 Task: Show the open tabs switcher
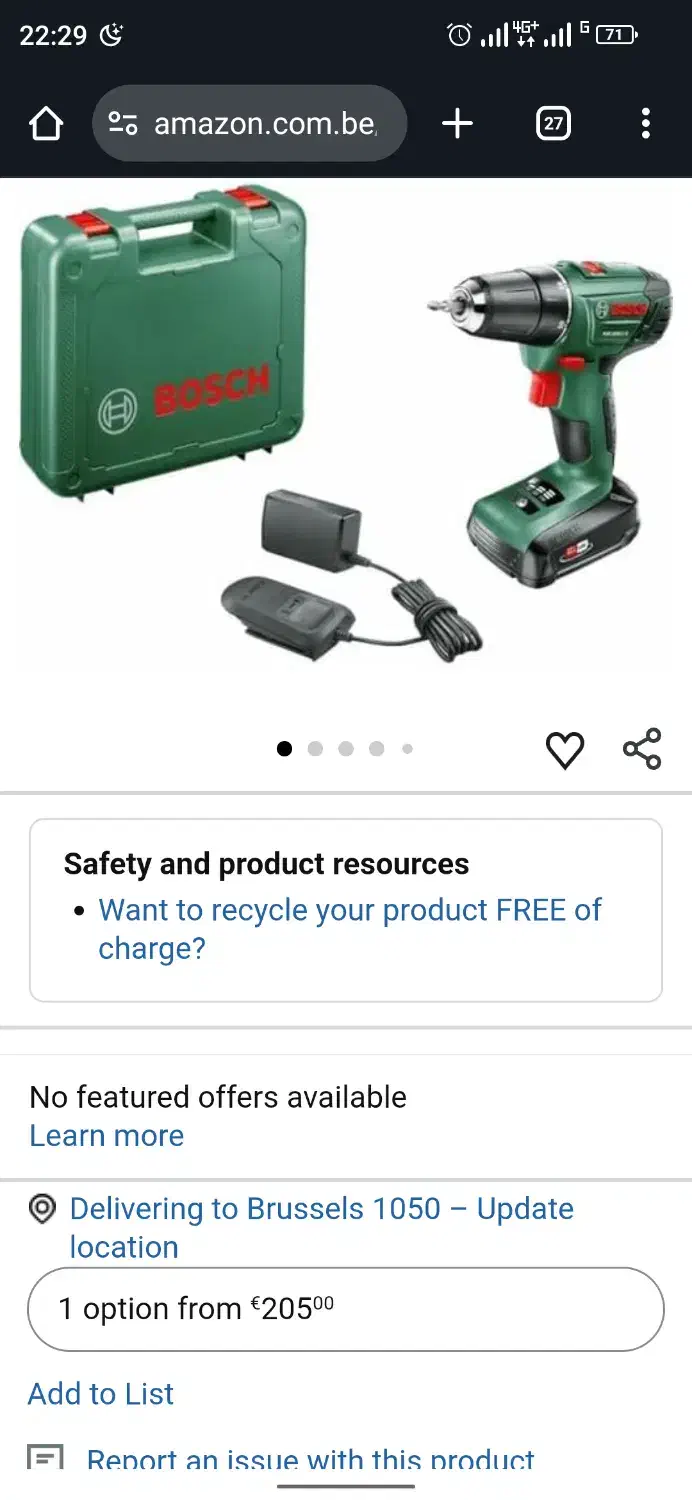click(553, 124)
